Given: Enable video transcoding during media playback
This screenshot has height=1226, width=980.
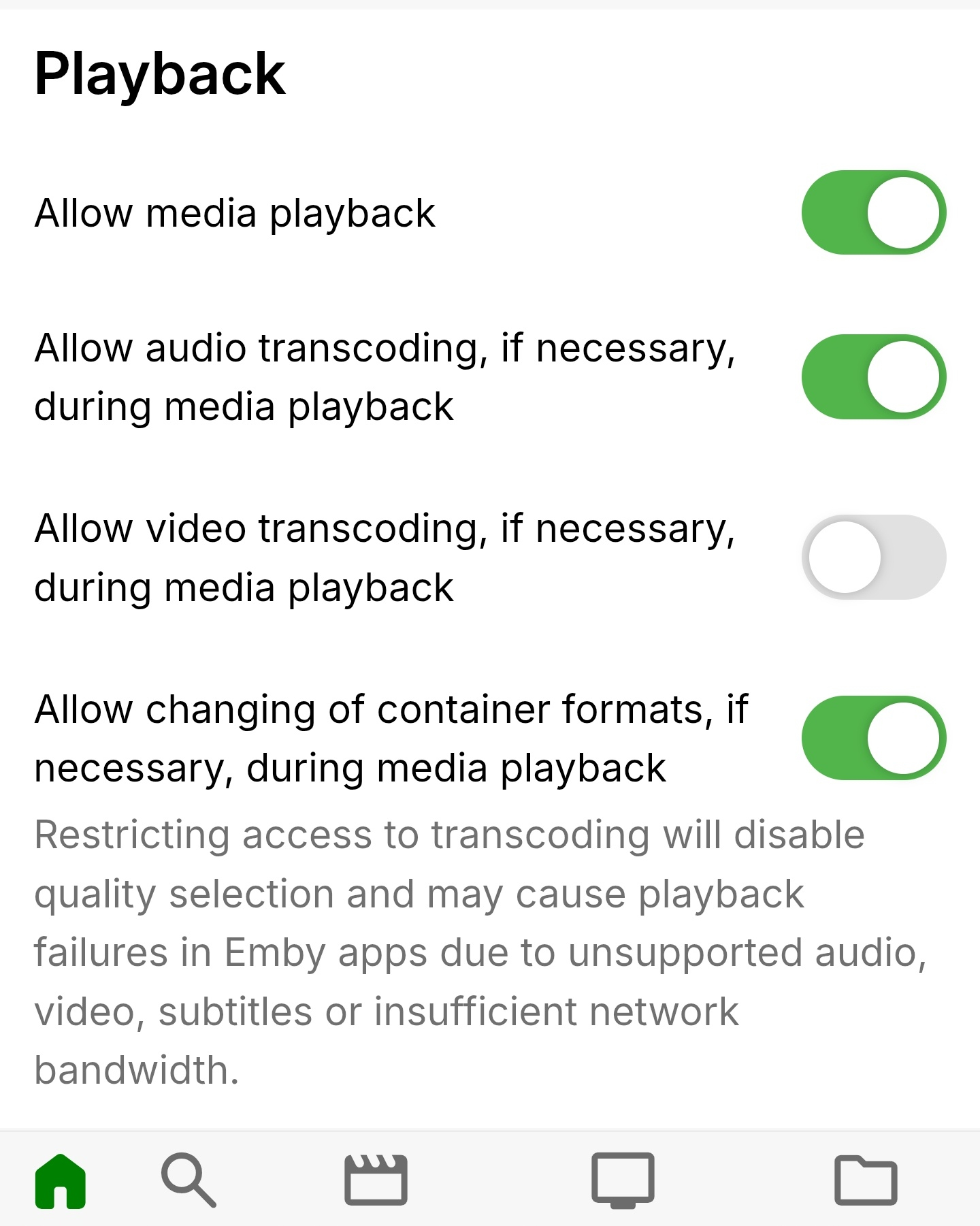Looking at the screenshot, I should (x=874, y=557).
